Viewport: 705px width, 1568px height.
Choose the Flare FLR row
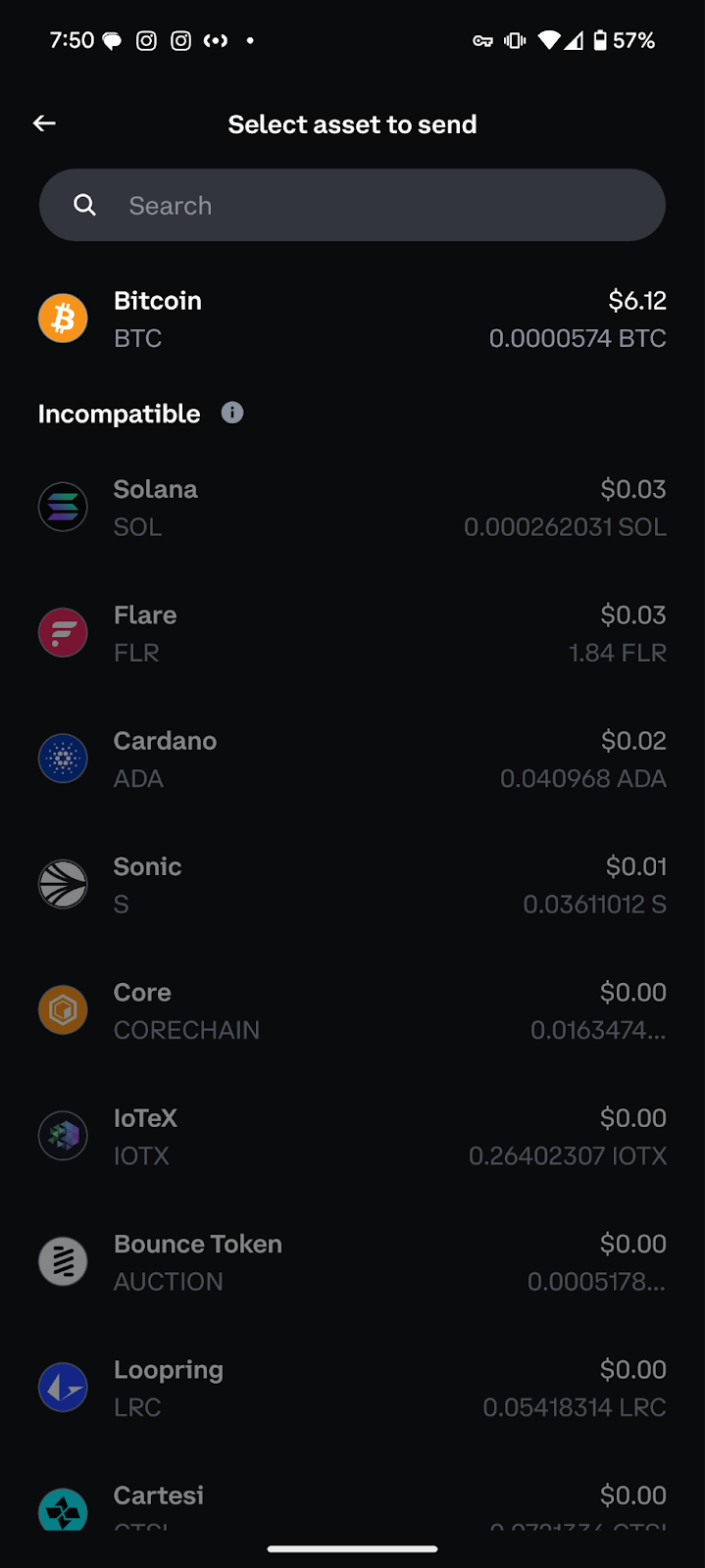pos(352,633)
